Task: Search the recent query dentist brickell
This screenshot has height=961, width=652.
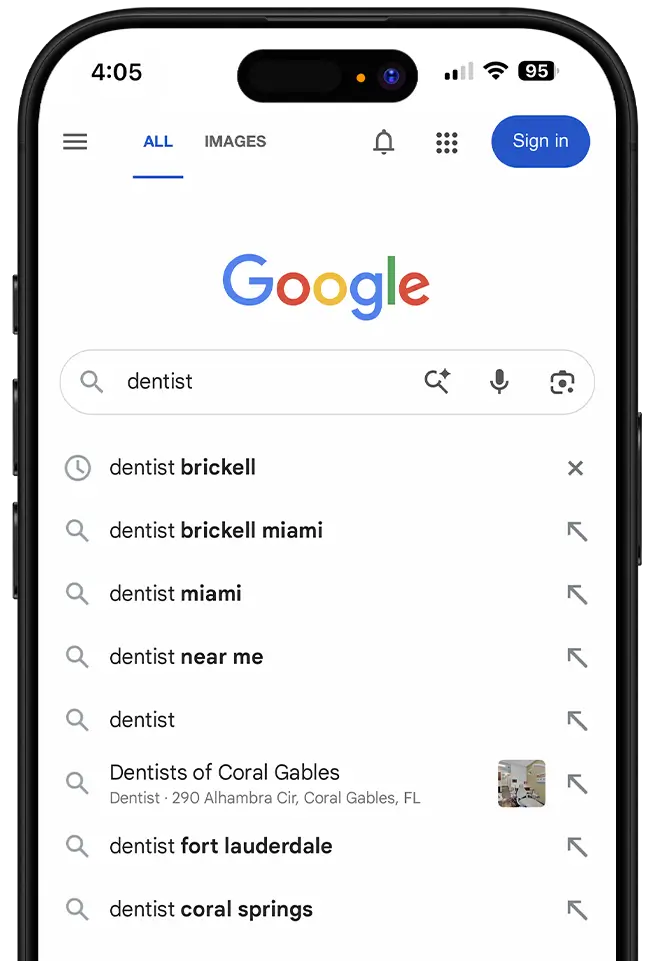Action: [x=182, y=468]
